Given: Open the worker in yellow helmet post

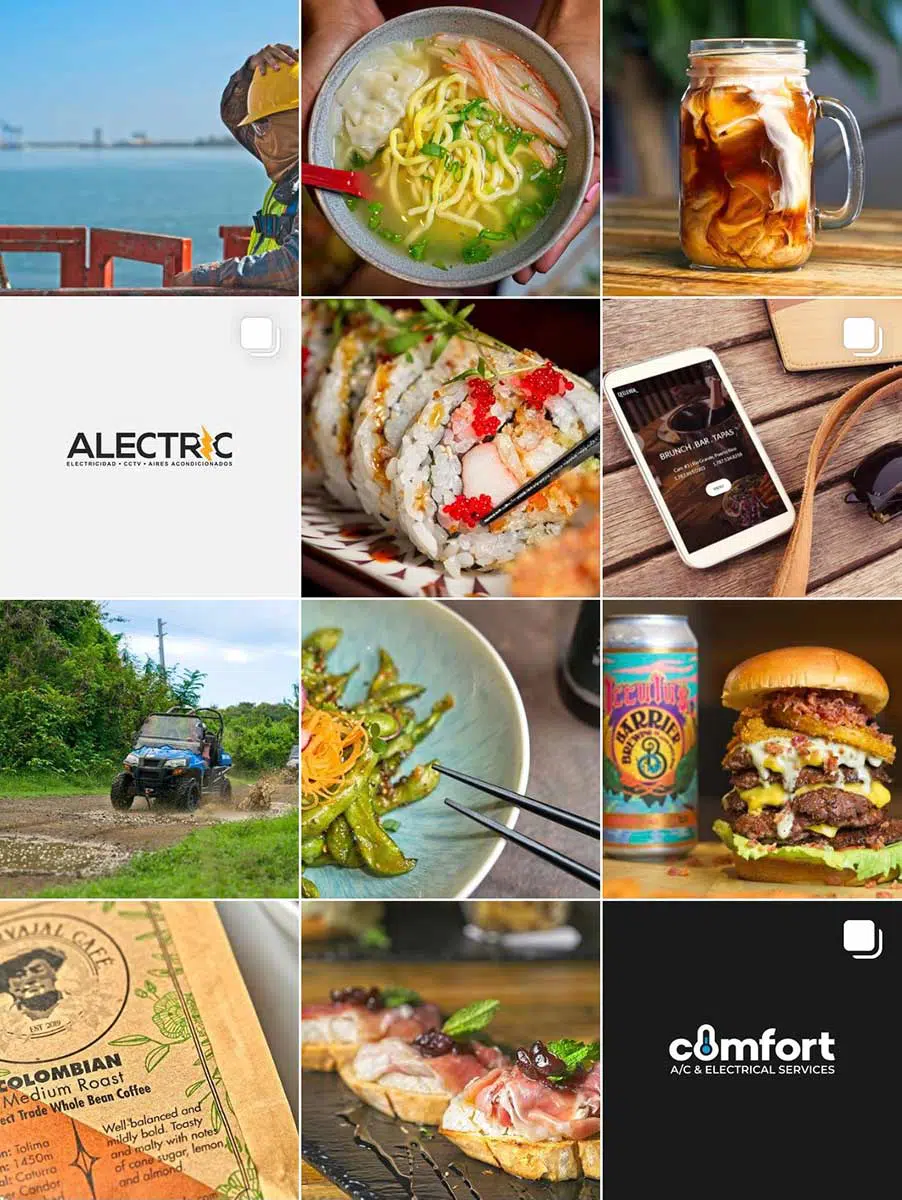Looking at the screenshot, I should pos(149,147).
